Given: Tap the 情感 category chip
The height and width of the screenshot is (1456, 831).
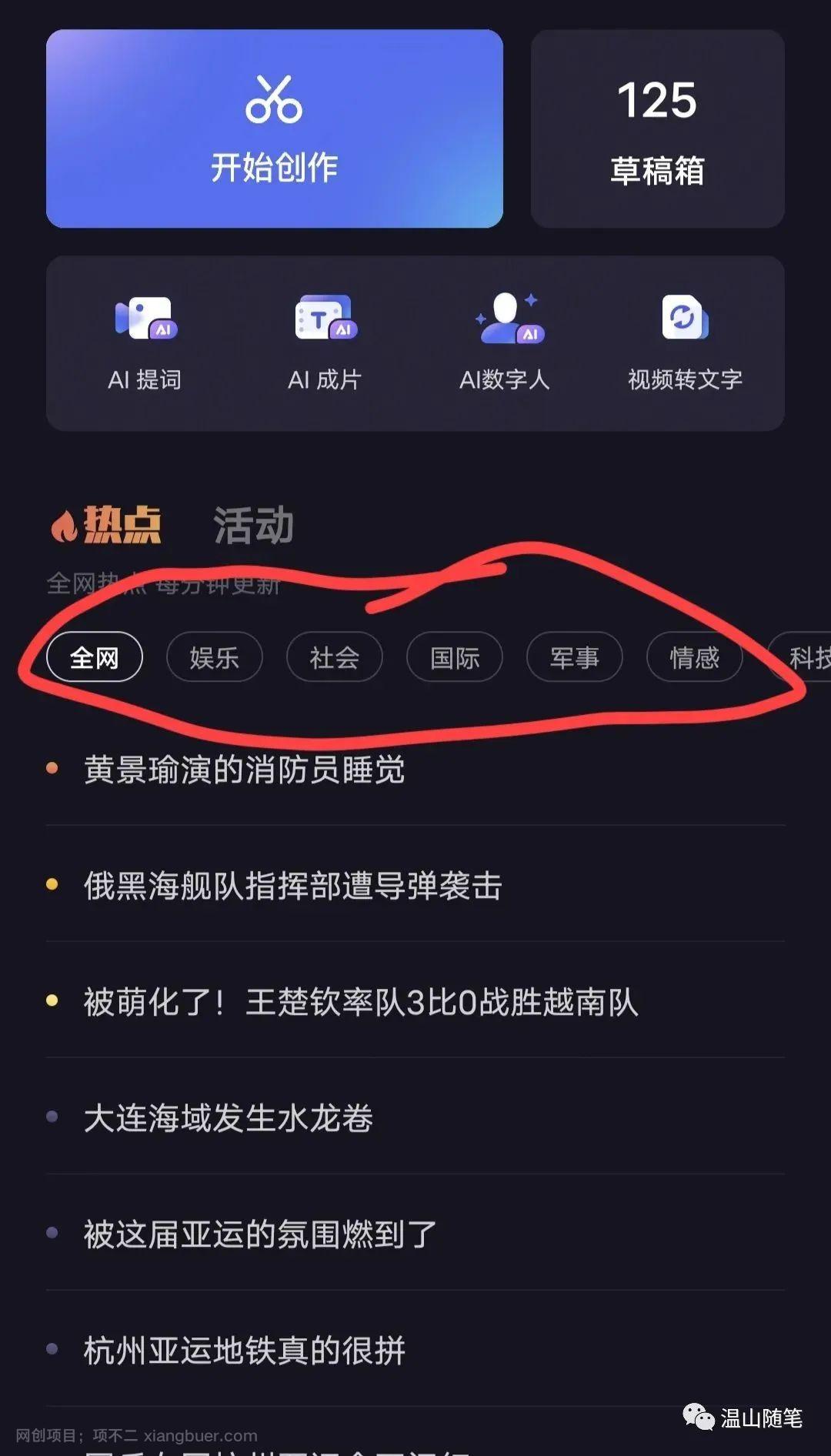Looking at the screenshot, I should [695, 657].
